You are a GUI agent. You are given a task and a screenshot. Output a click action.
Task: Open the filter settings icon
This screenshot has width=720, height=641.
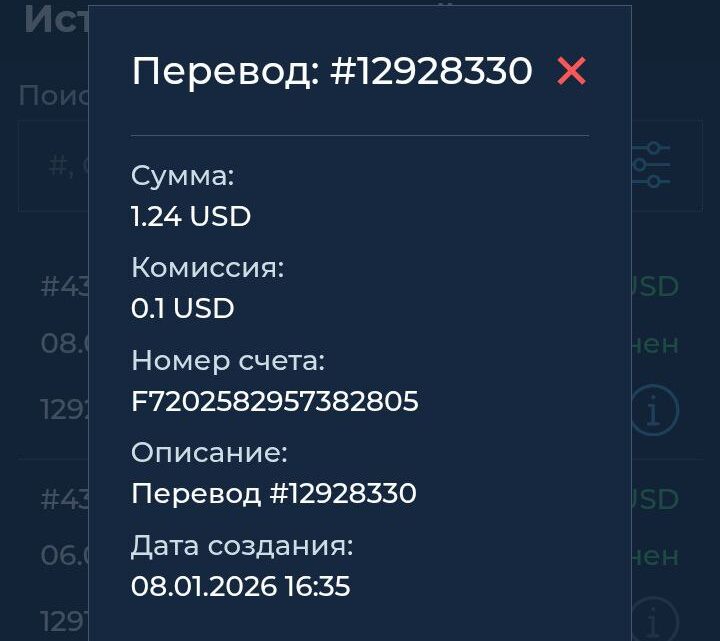[x=652, y=165]
